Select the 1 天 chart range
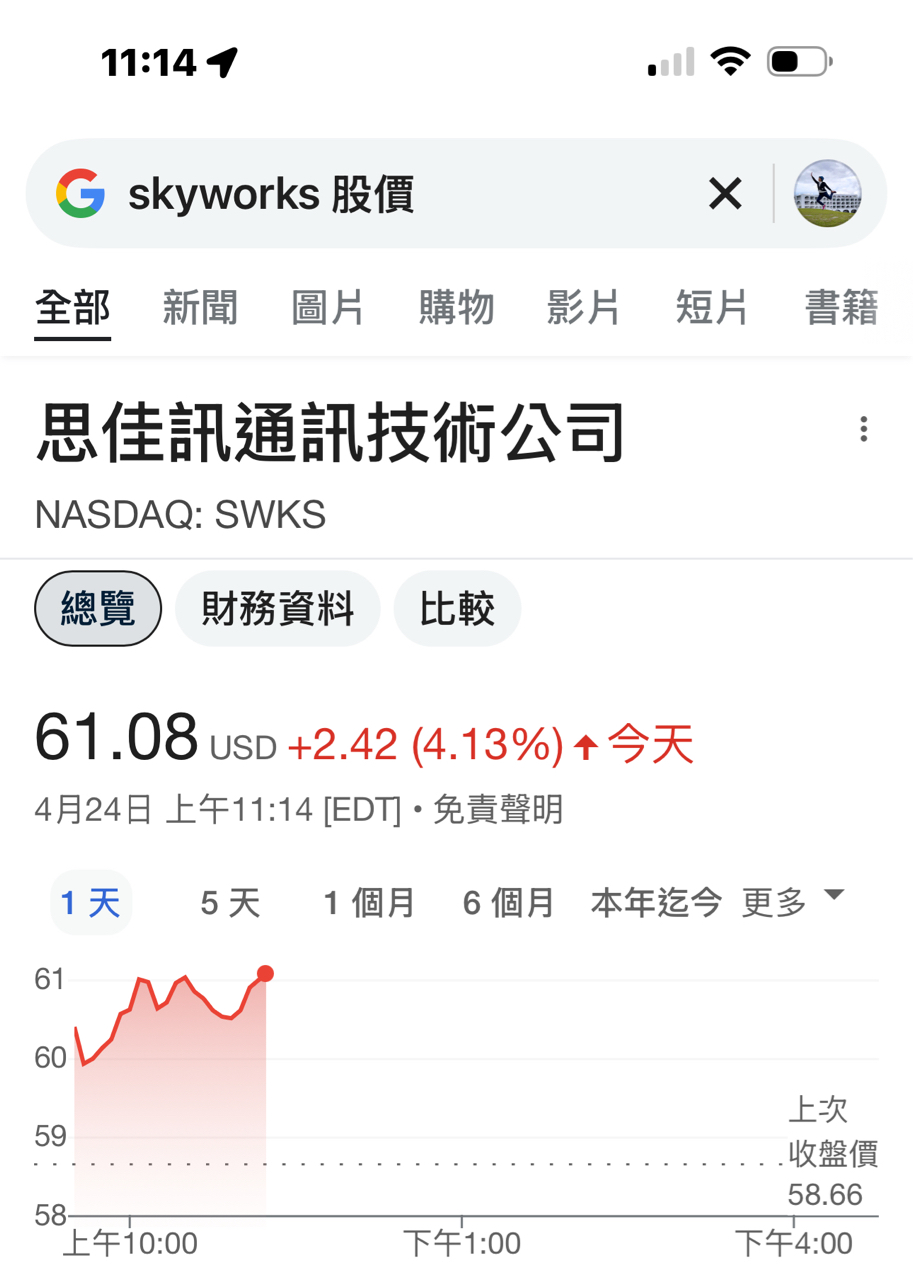The height and width of the screenshot is (1280, 913). pos(90,903)
